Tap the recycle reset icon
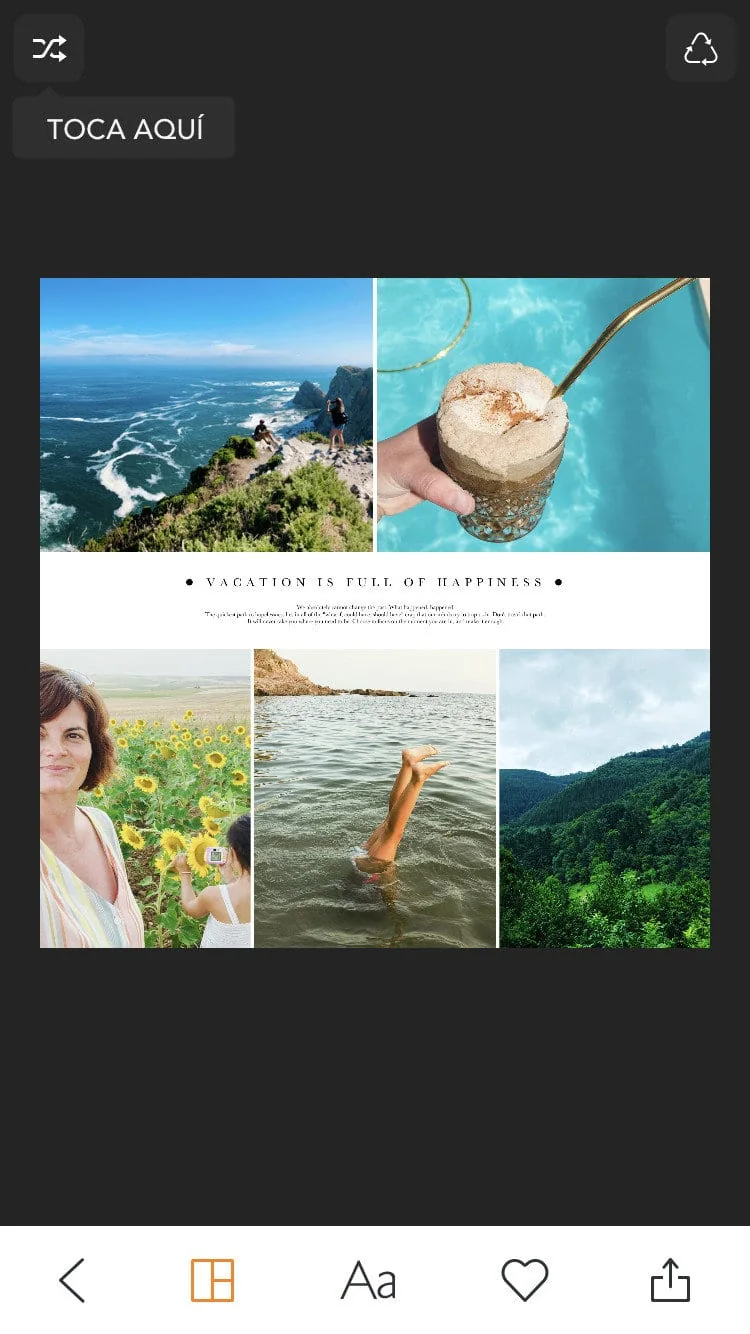This screenshot has height=1334, width=750. click(x=700, y=48)
